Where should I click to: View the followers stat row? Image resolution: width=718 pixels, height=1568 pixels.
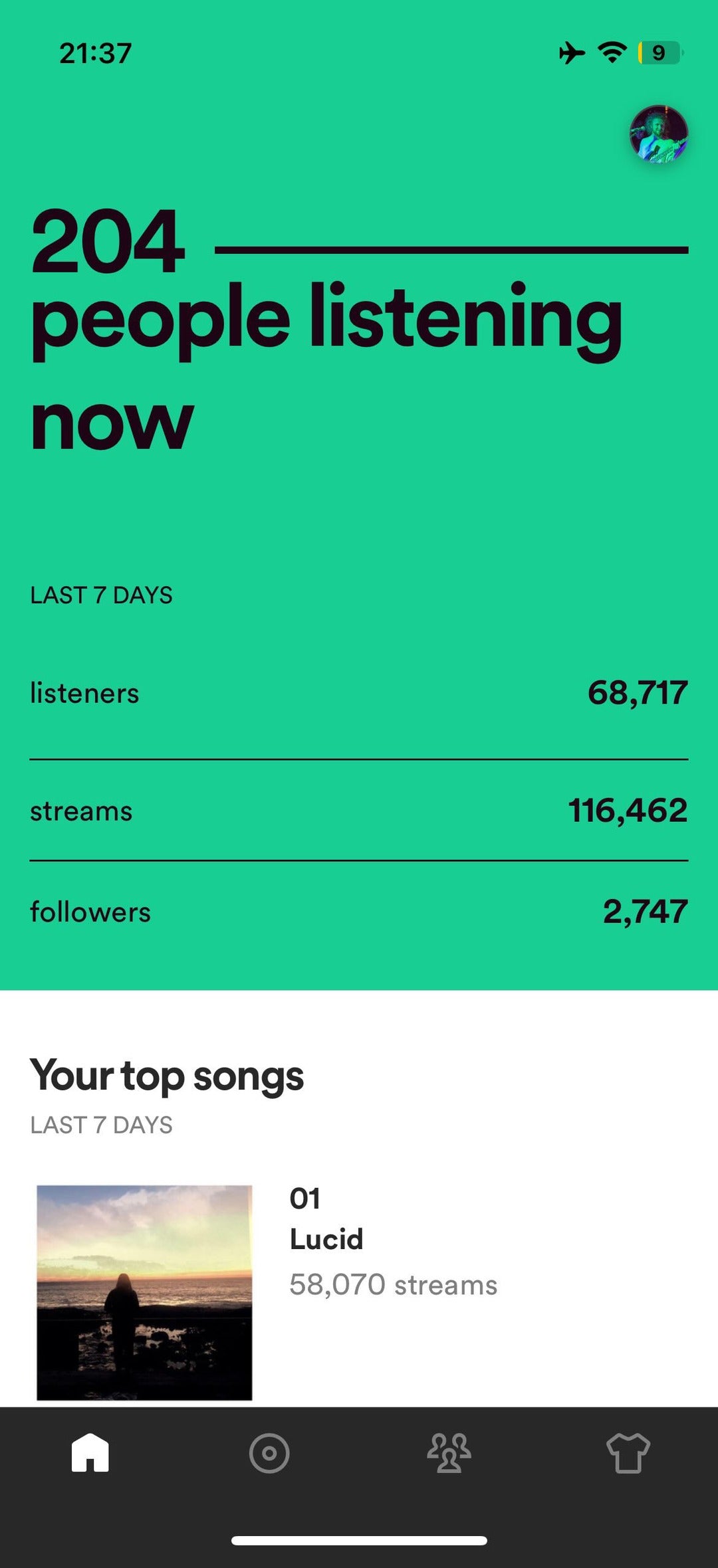(x=359, y=912)
